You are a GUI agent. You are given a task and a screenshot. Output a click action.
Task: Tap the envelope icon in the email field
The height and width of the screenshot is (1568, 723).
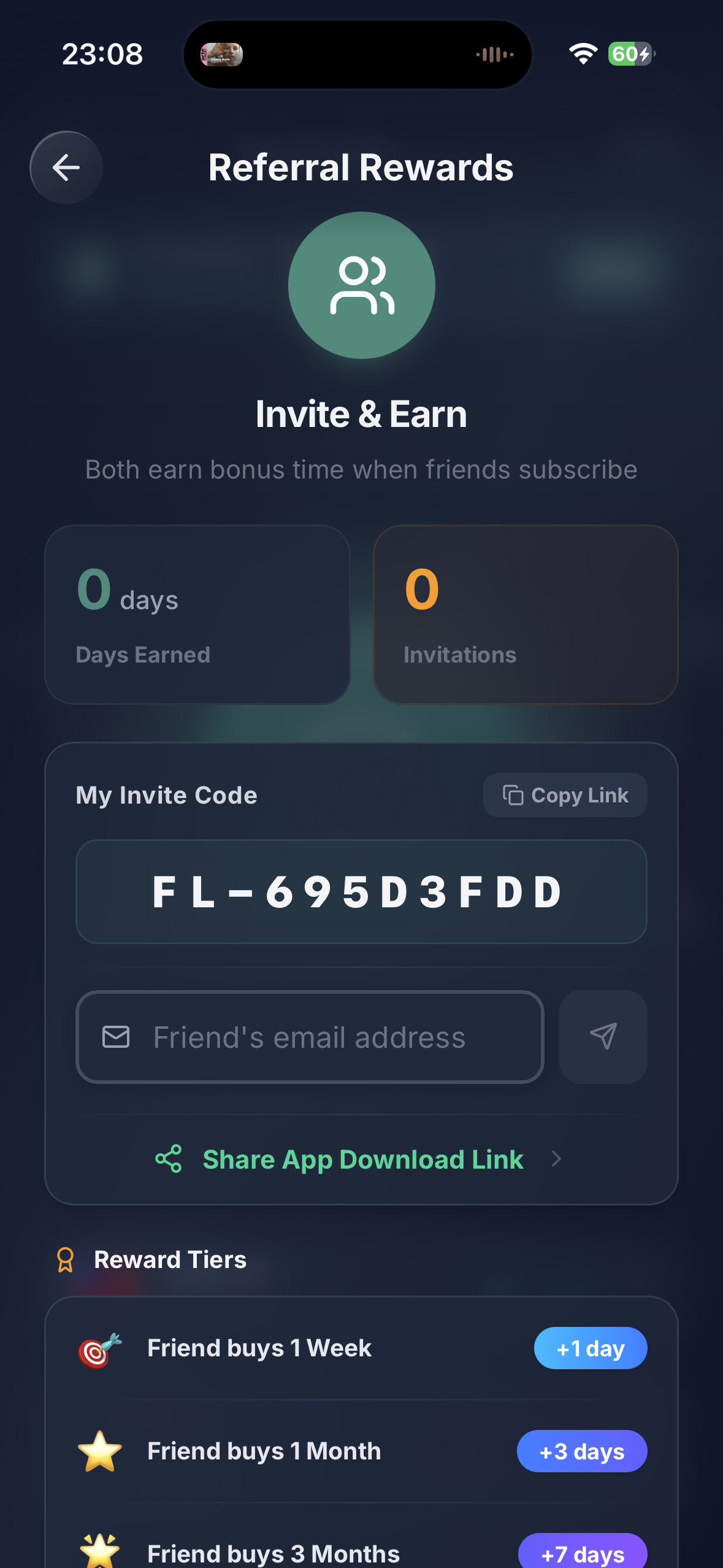pyautogui.click(x=117, y=1037)
